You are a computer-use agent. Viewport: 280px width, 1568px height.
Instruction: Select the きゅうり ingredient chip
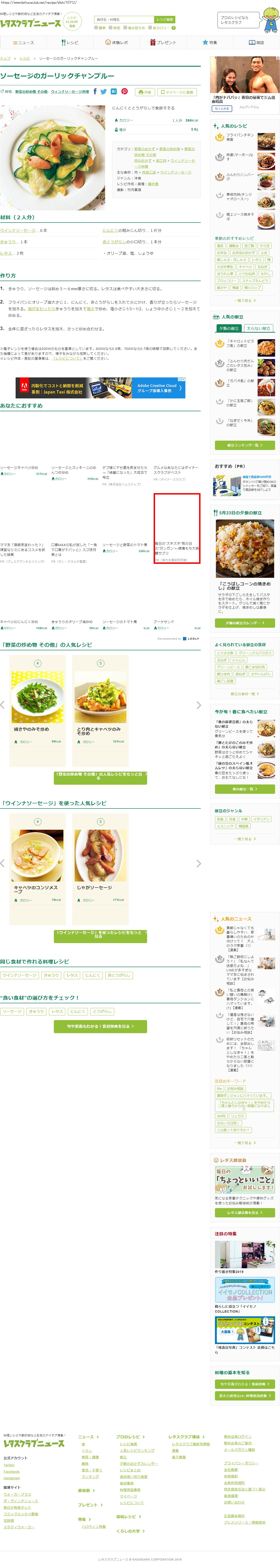51,975
